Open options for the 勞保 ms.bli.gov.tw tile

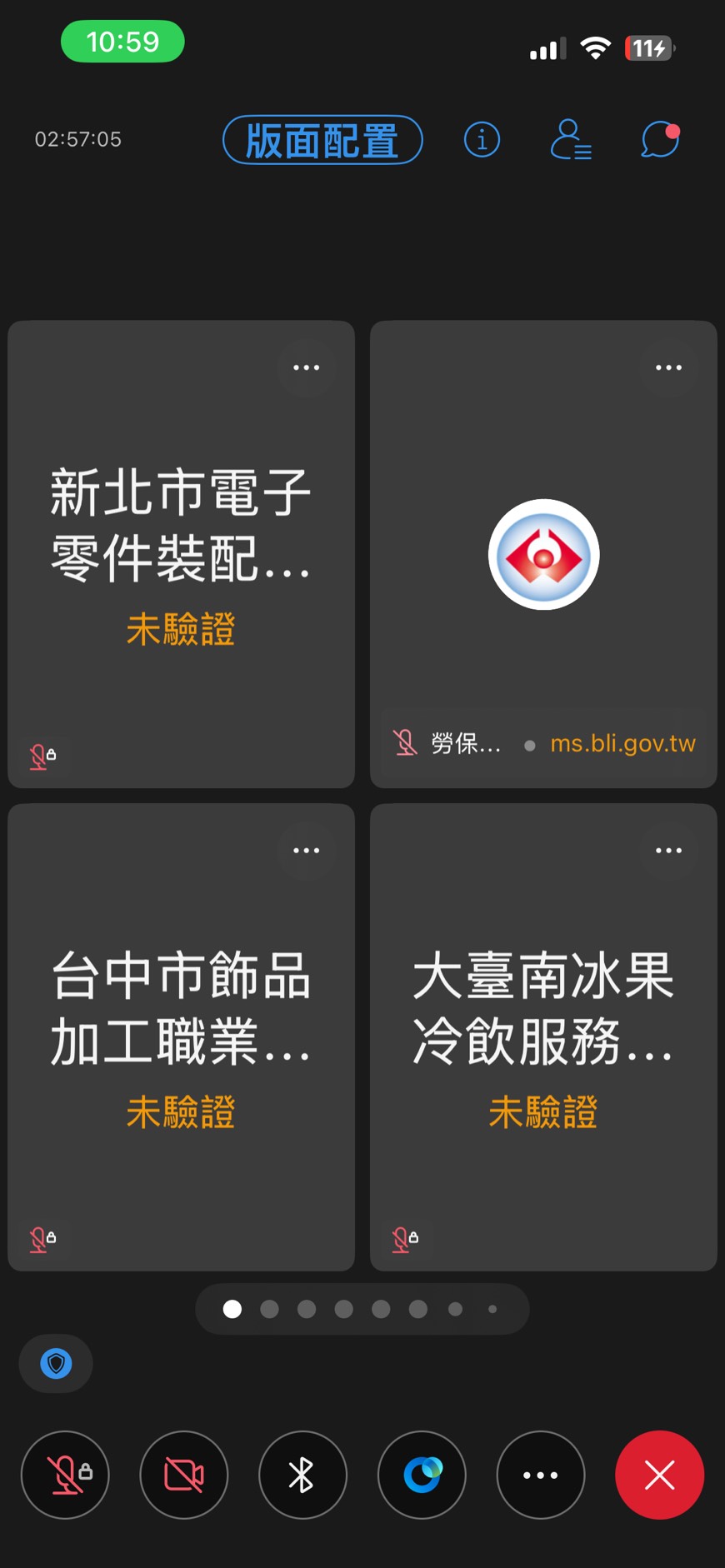(668, 367)
